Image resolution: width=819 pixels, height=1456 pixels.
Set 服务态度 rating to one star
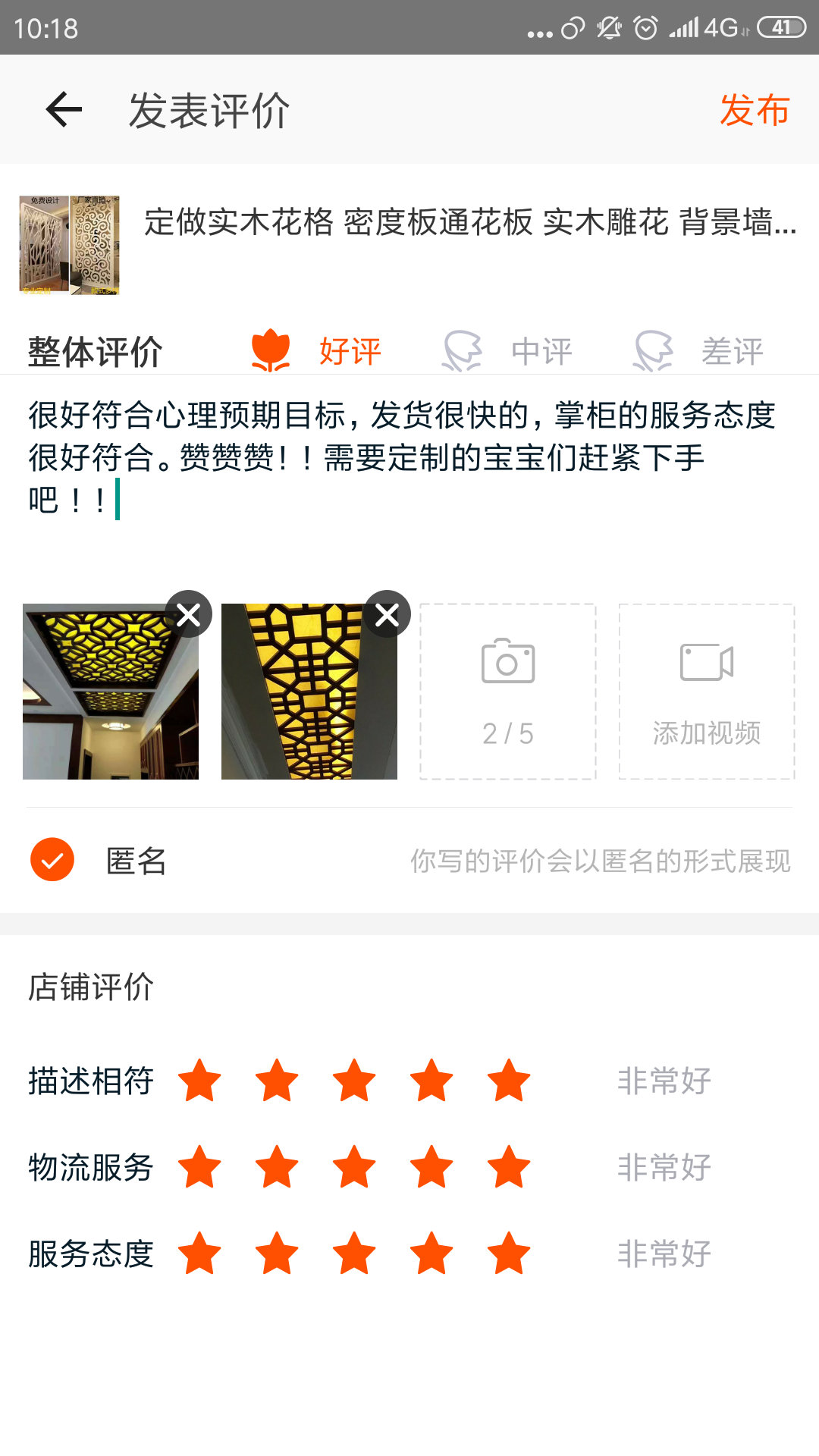pyautogui.click(x=199, y=1254)
